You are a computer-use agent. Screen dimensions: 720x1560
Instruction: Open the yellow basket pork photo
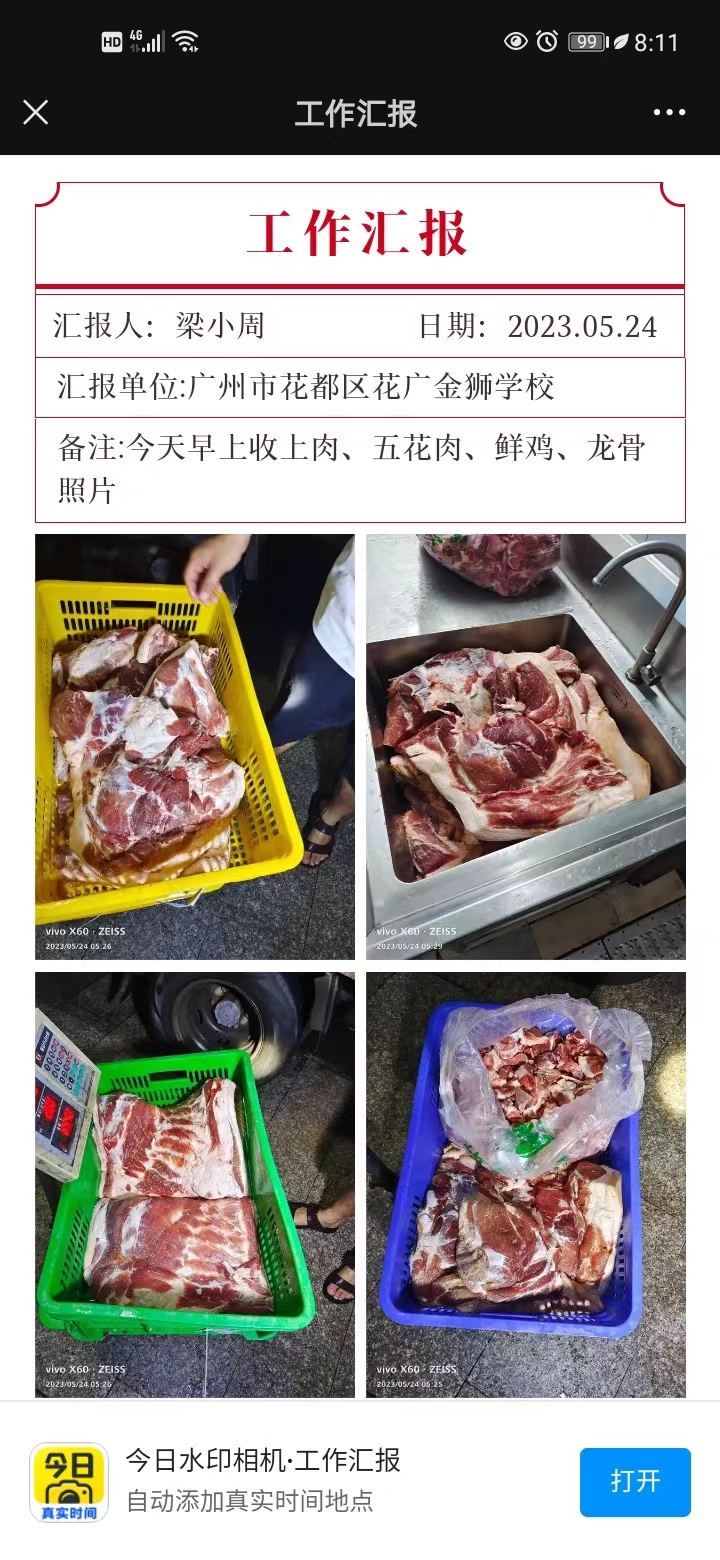tap(195, 746)
